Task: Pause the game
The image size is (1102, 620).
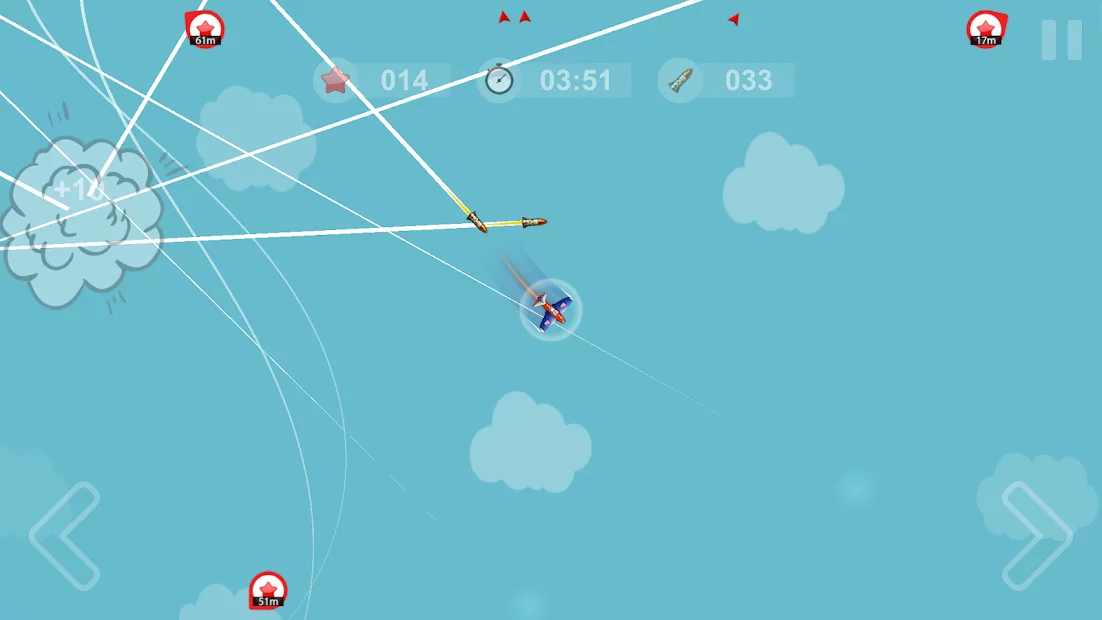Action: pyautogui.click(x=1061, y=39)
